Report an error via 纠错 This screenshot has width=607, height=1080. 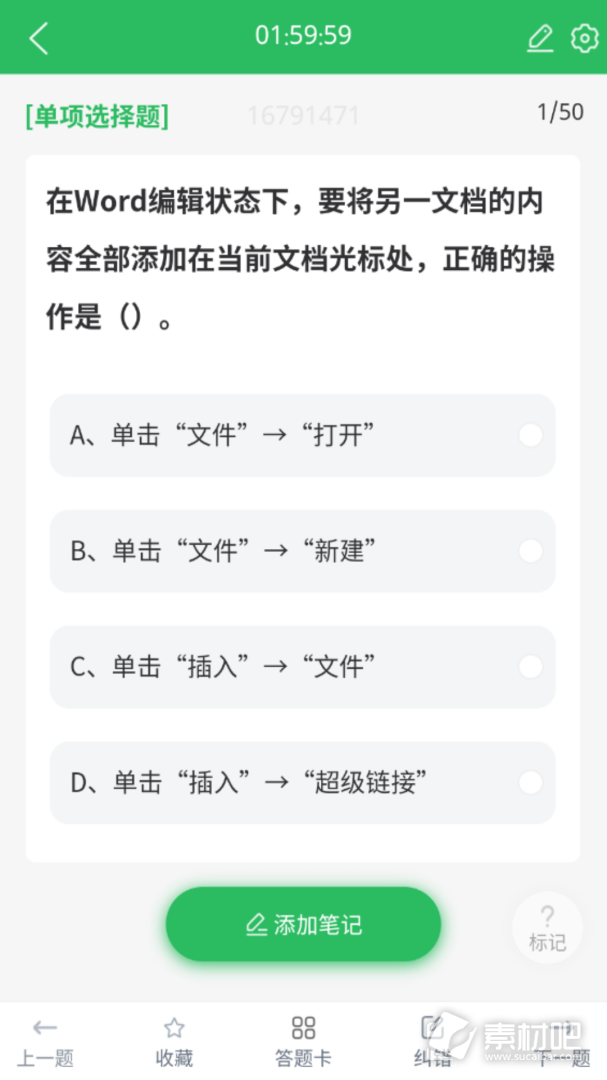click(433, 1043)
